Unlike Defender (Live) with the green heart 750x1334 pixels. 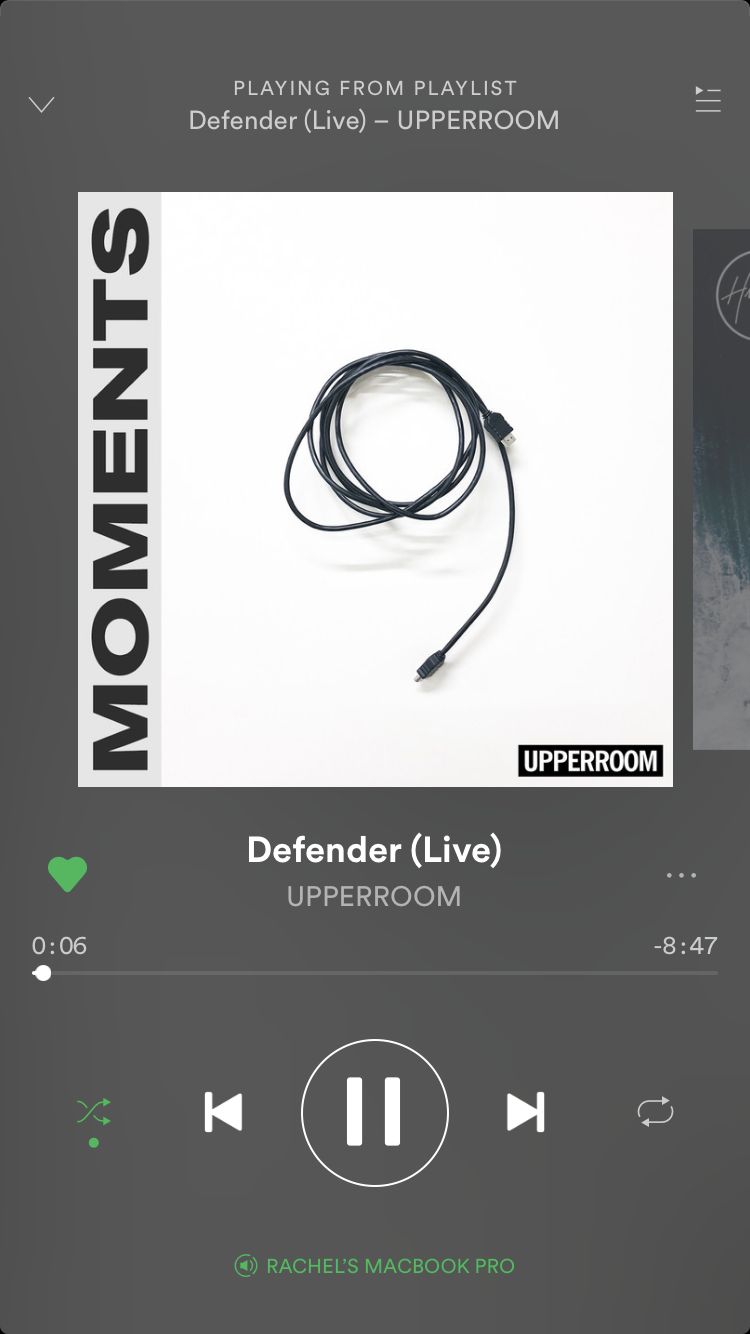tap(68, 875)
